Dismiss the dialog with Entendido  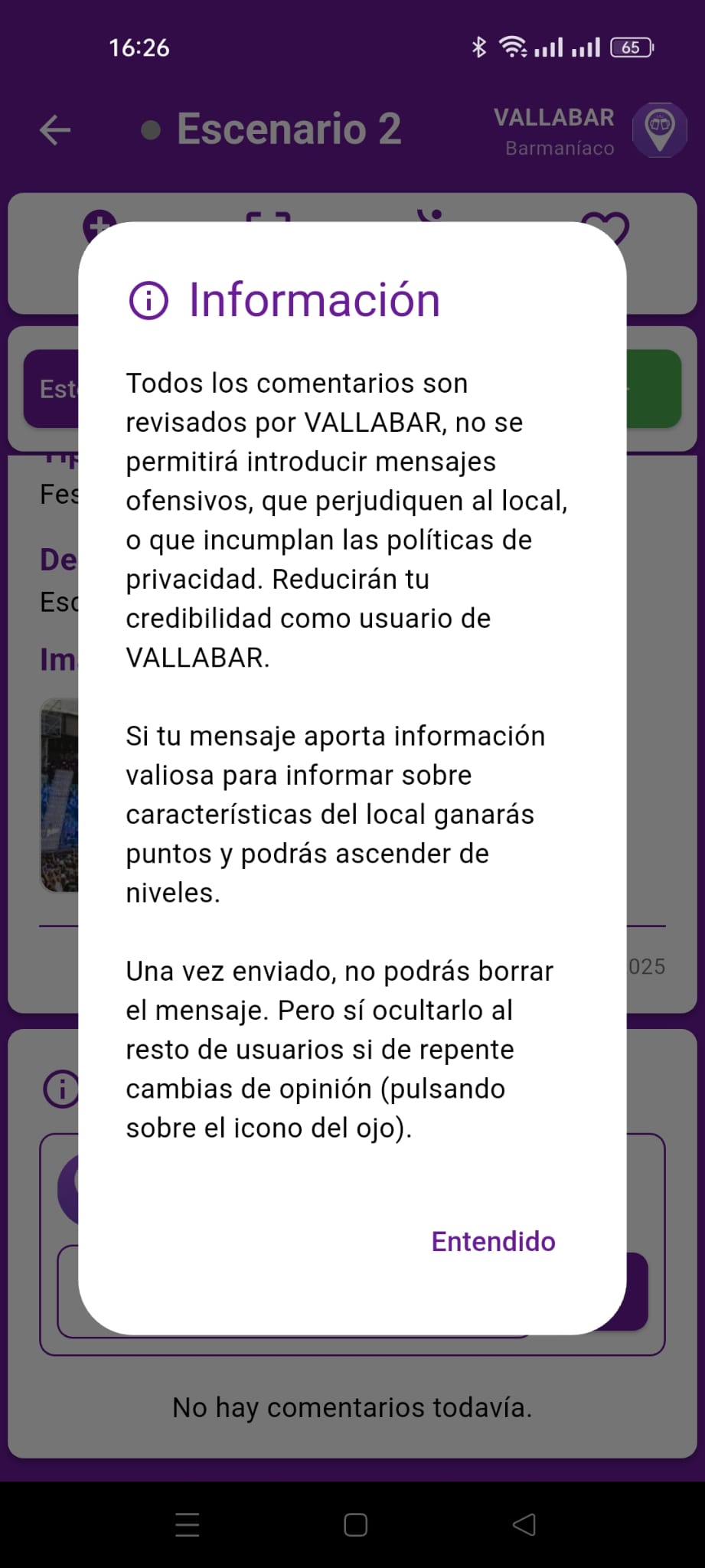pos(493,1241)
